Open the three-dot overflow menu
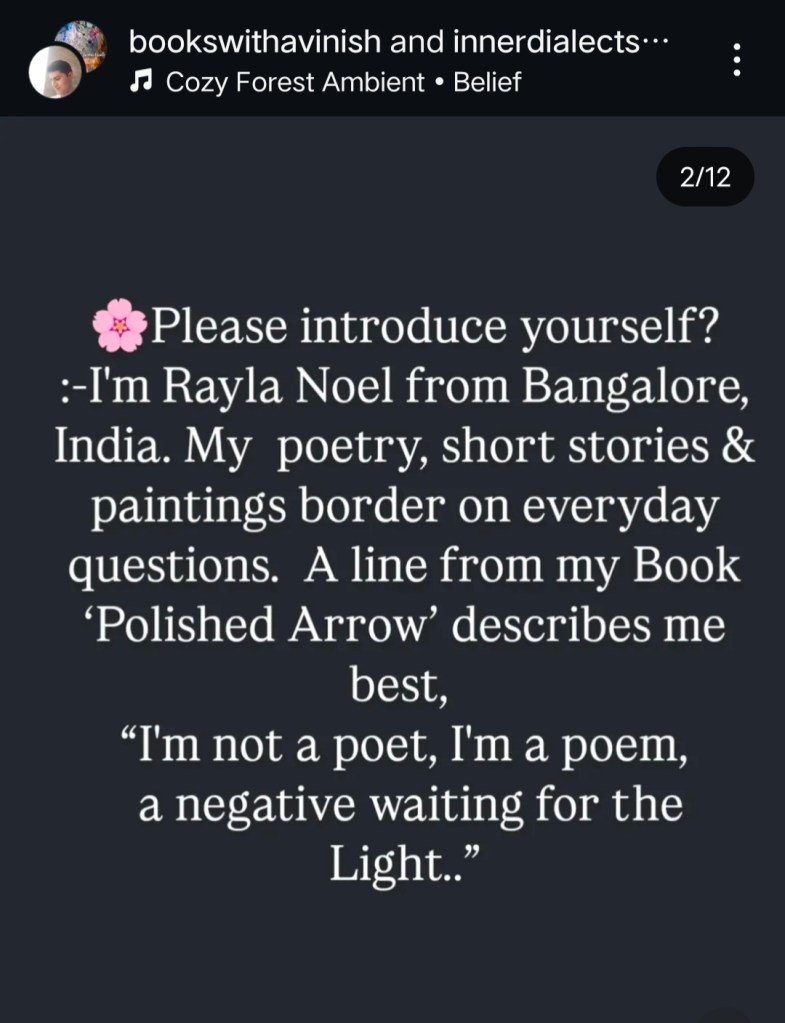The image size is (785, 1023). (737, 60)
